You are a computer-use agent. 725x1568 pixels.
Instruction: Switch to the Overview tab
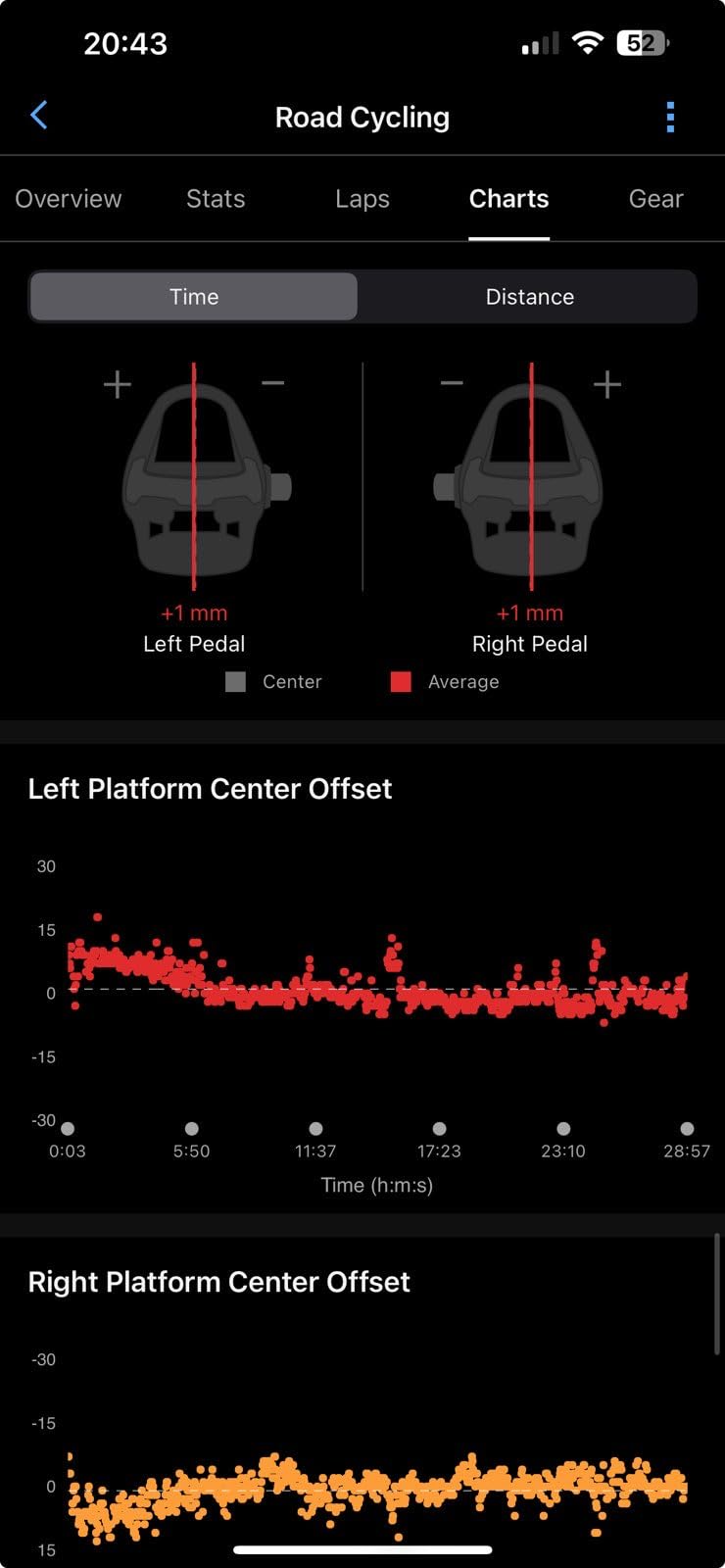[x=69, y=199]
